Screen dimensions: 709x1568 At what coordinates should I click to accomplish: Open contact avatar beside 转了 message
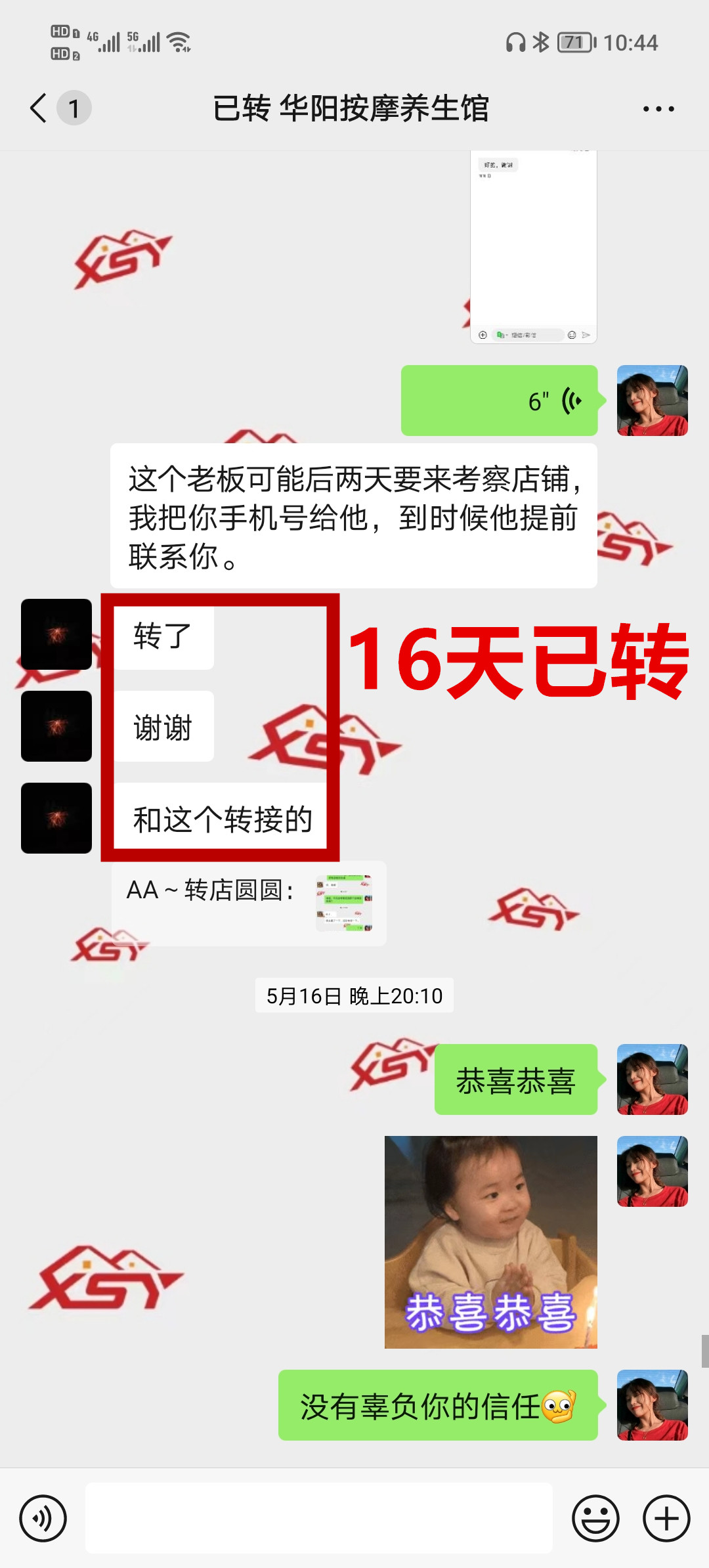56,634
